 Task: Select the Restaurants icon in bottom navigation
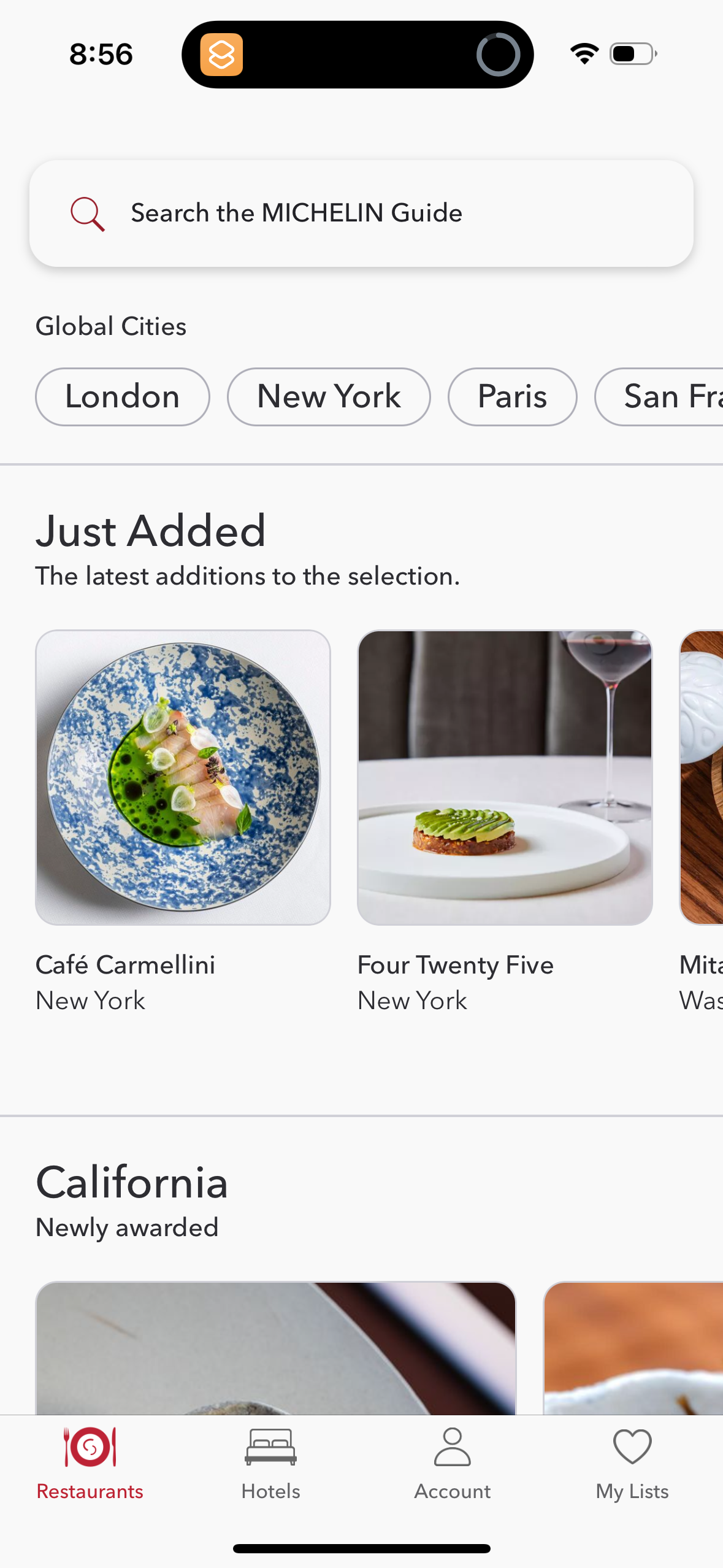(90, 1448)
